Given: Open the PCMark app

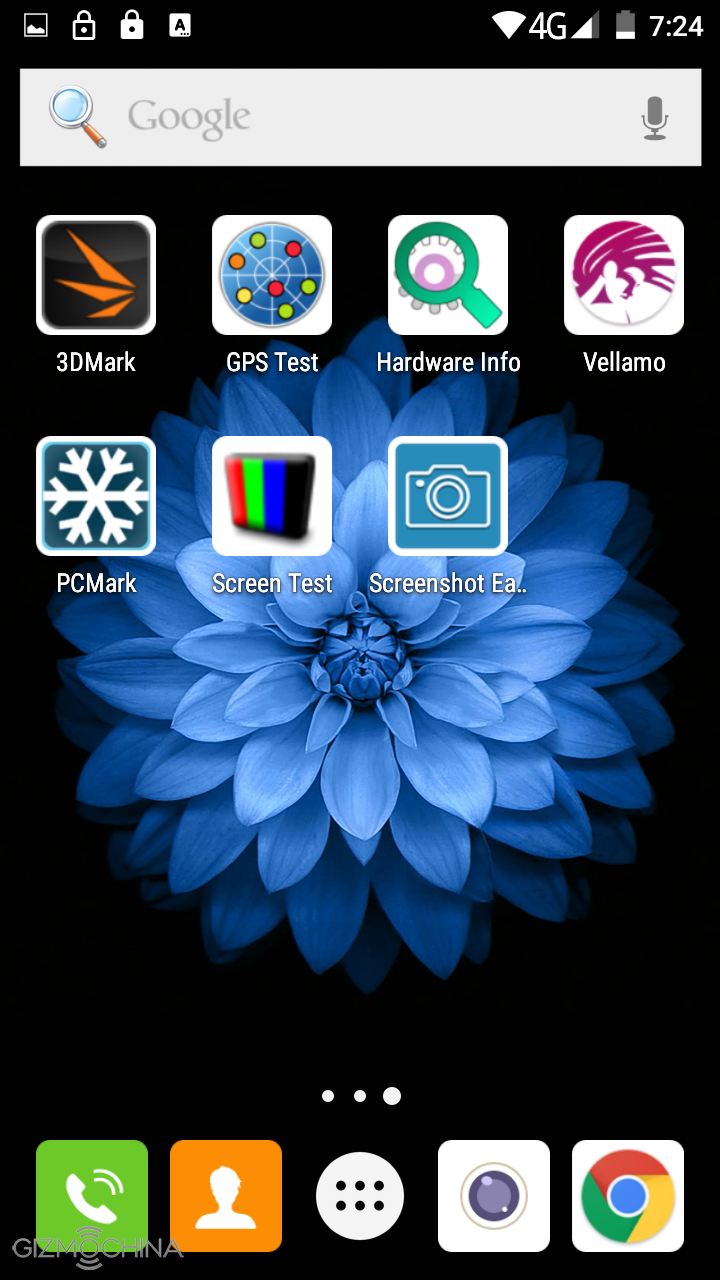Looking at the screenshot, I should coord(96,496).
